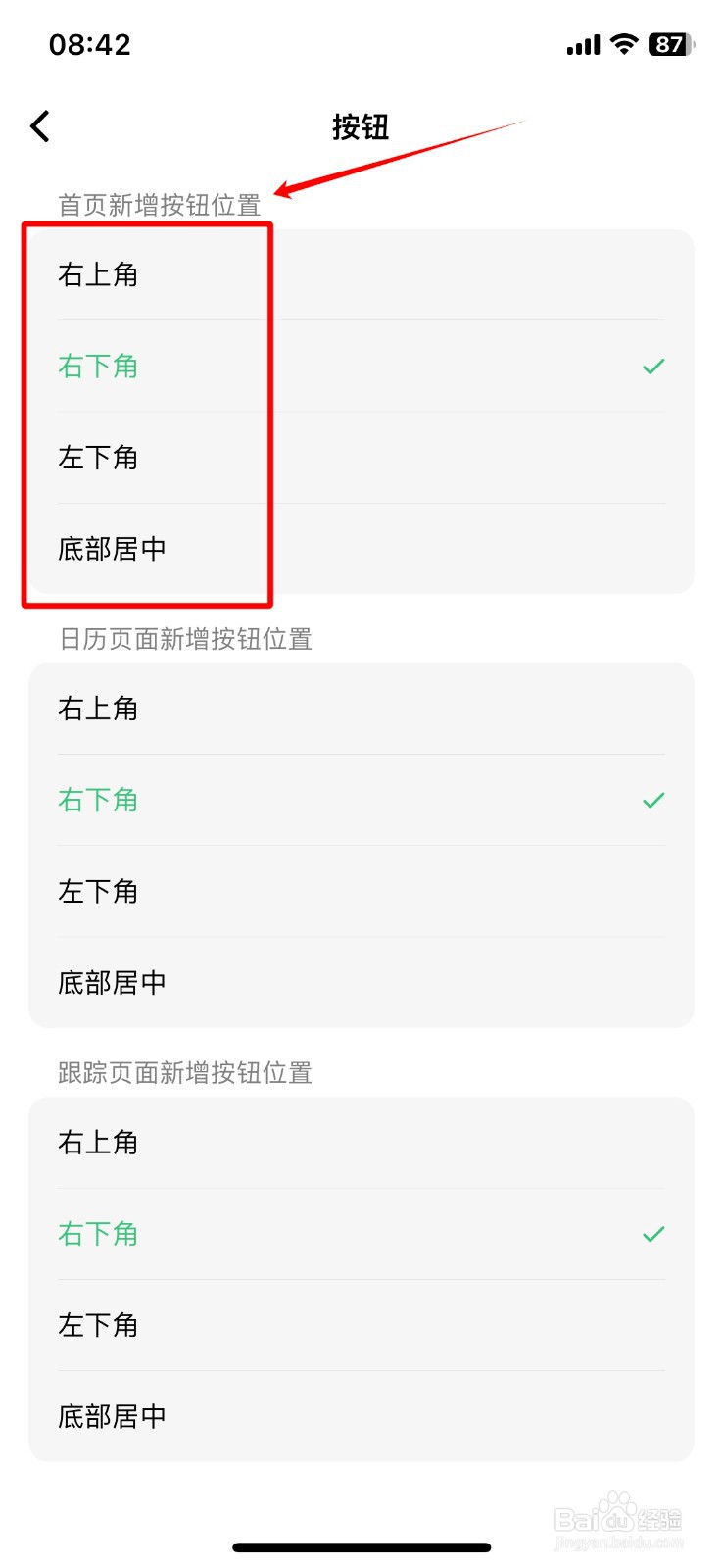Image resolution: width=723 pixels, height=1568 pixels.
Task: Tap the currently selected 右下角 option
Action: click(98, 366)
